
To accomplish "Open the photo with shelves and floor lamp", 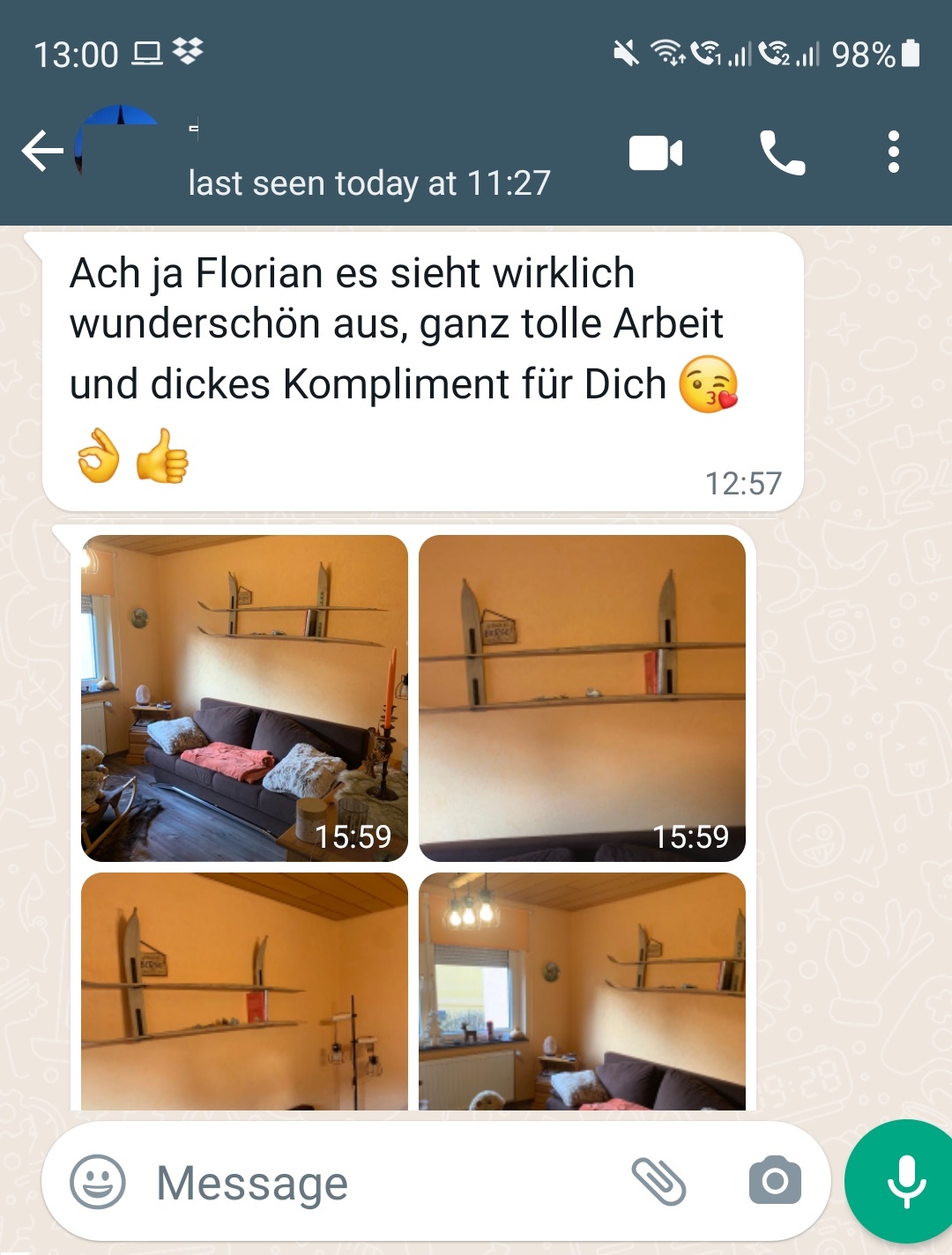I will [244, 991].
